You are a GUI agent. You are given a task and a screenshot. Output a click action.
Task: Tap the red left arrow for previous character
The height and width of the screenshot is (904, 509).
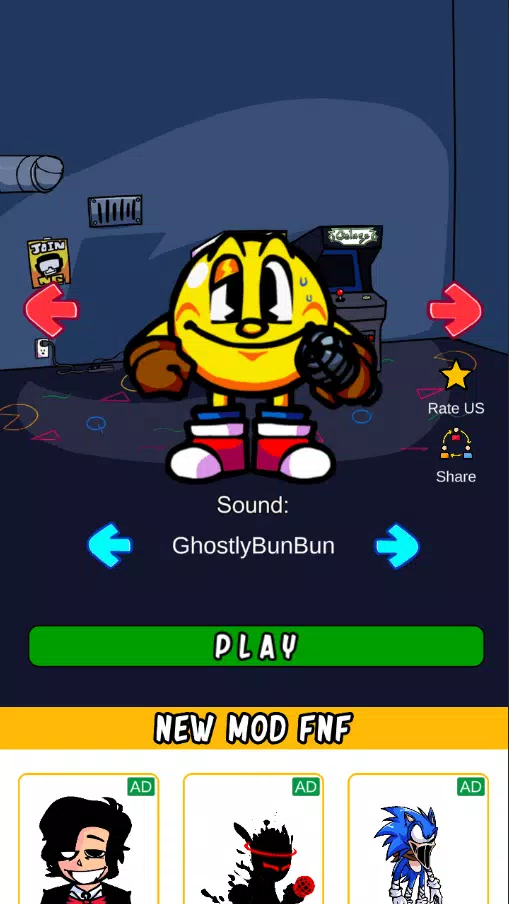[51, 310]
